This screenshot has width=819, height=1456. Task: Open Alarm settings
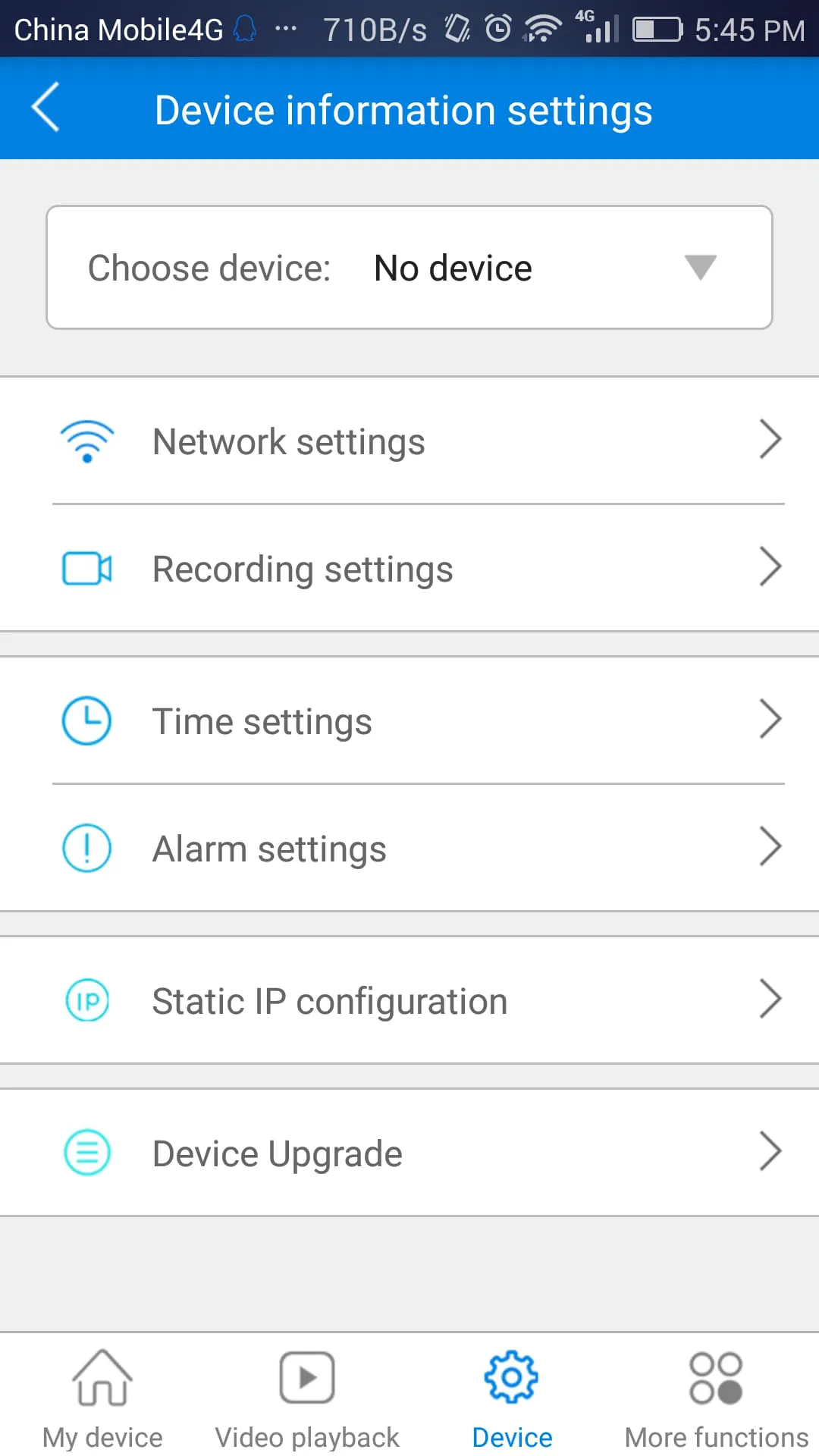409,848
